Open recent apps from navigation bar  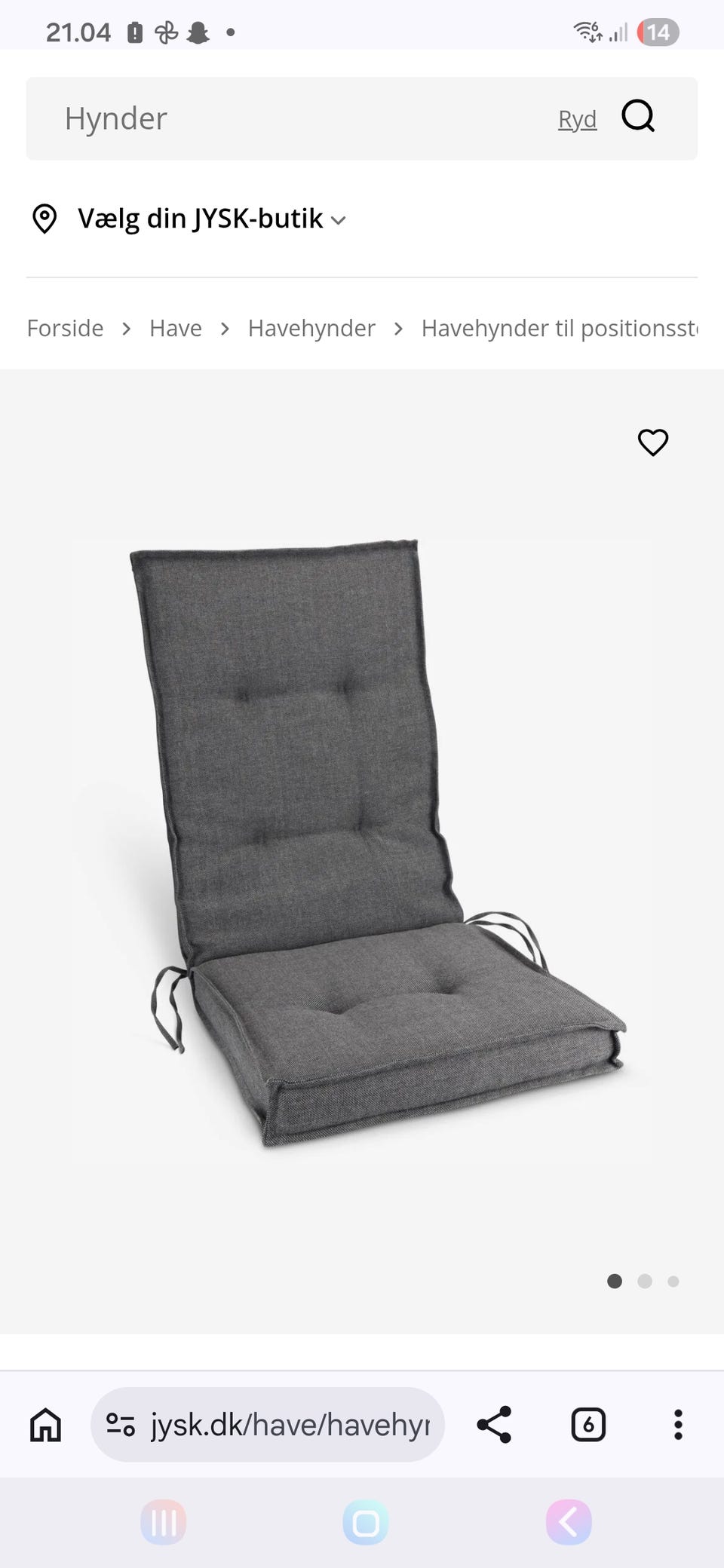click(x=164, y=1522)
